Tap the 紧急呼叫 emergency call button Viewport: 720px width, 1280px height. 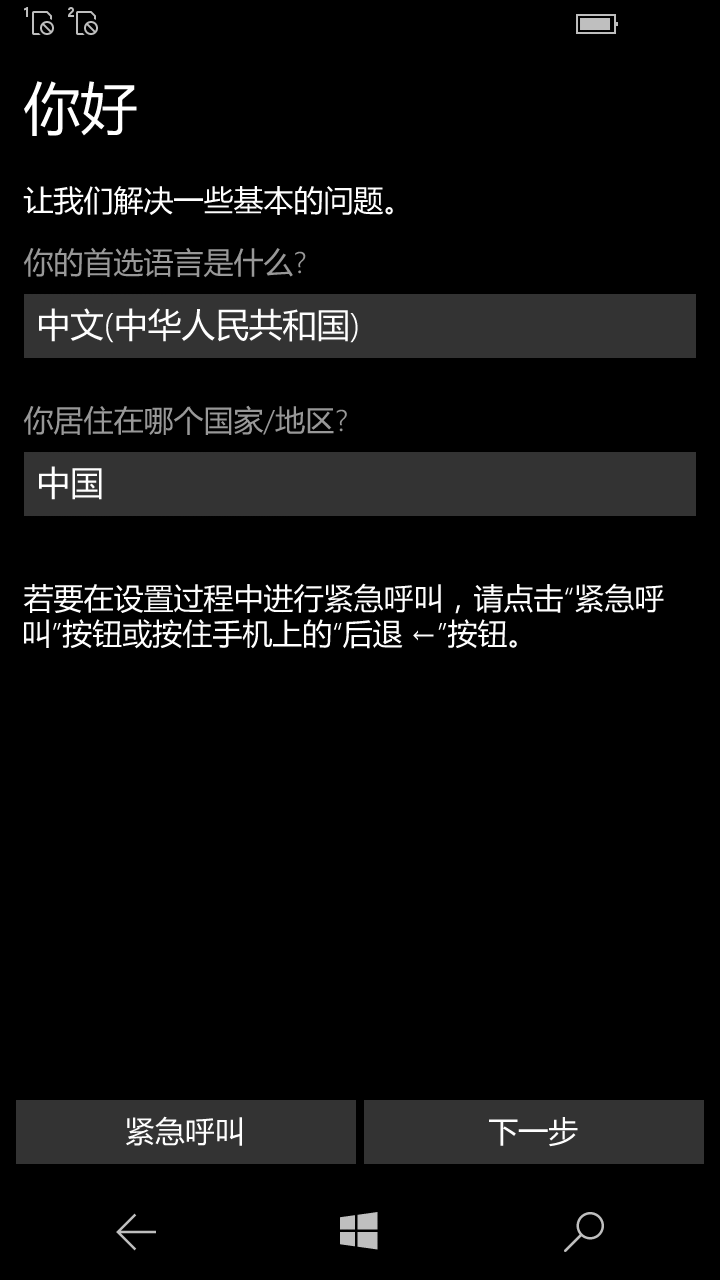tap(186, 1132)
